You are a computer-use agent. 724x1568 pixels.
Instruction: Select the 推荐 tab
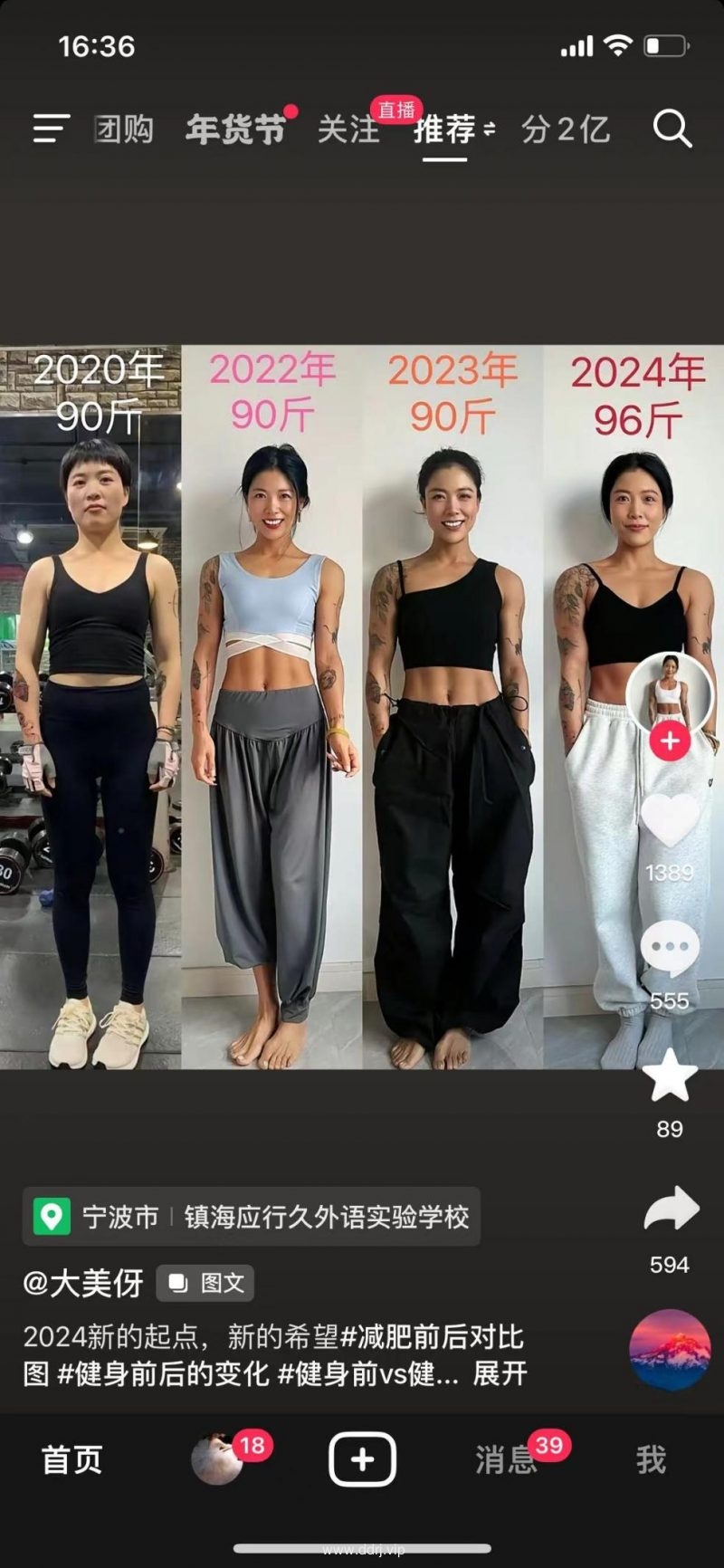tap(444, 129)
